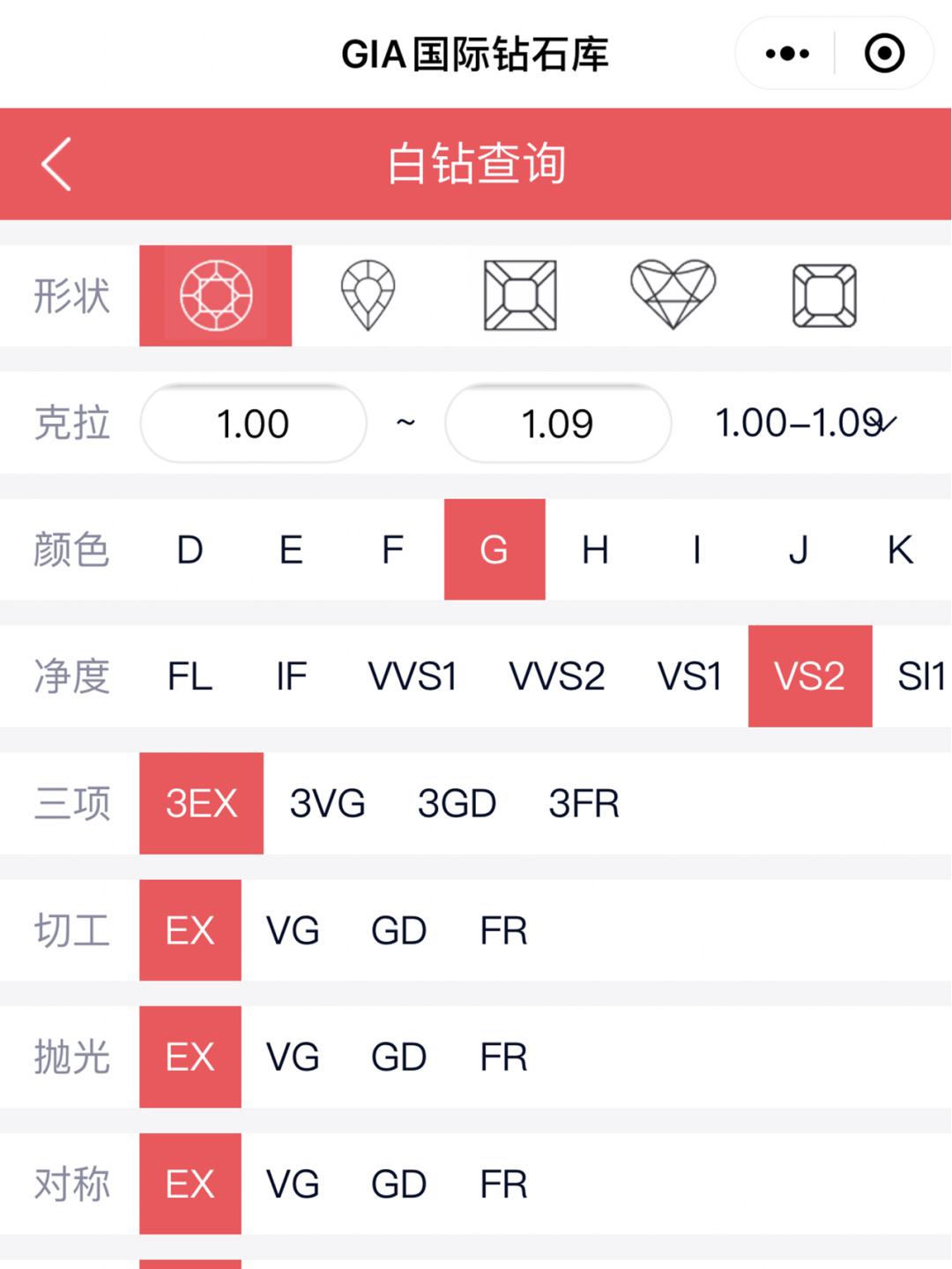Viewport: 952px width, 1269px height.
Task: Toggle clarity grade VVS1 selection
Action: click(414, 677)
